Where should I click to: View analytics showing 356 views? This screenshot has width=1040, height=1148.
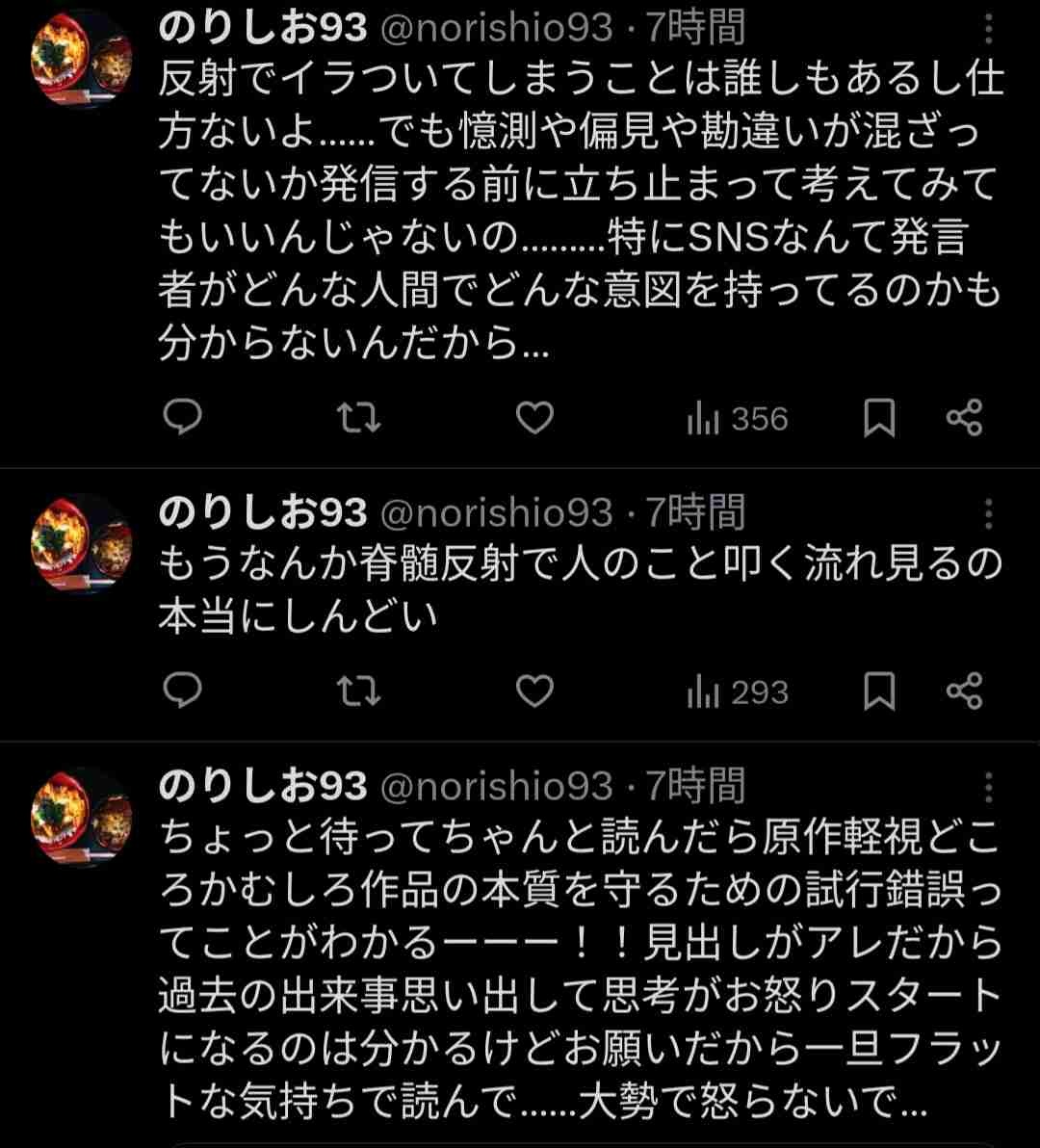coord(738,419)
